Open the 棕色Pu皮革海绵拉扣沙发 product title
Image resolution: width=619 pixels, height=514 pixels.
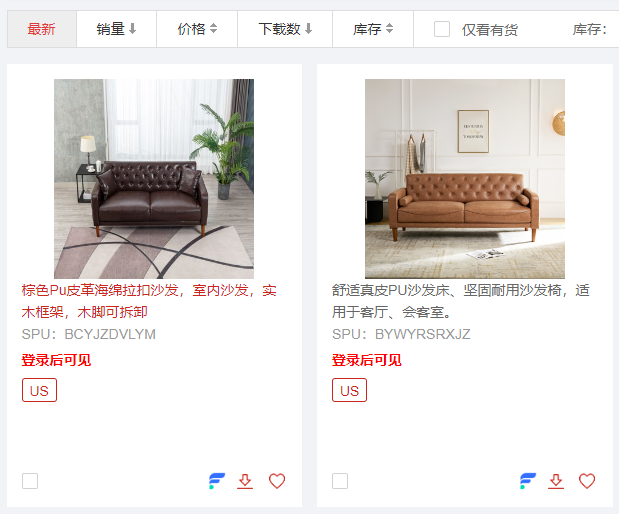(149, 301)
